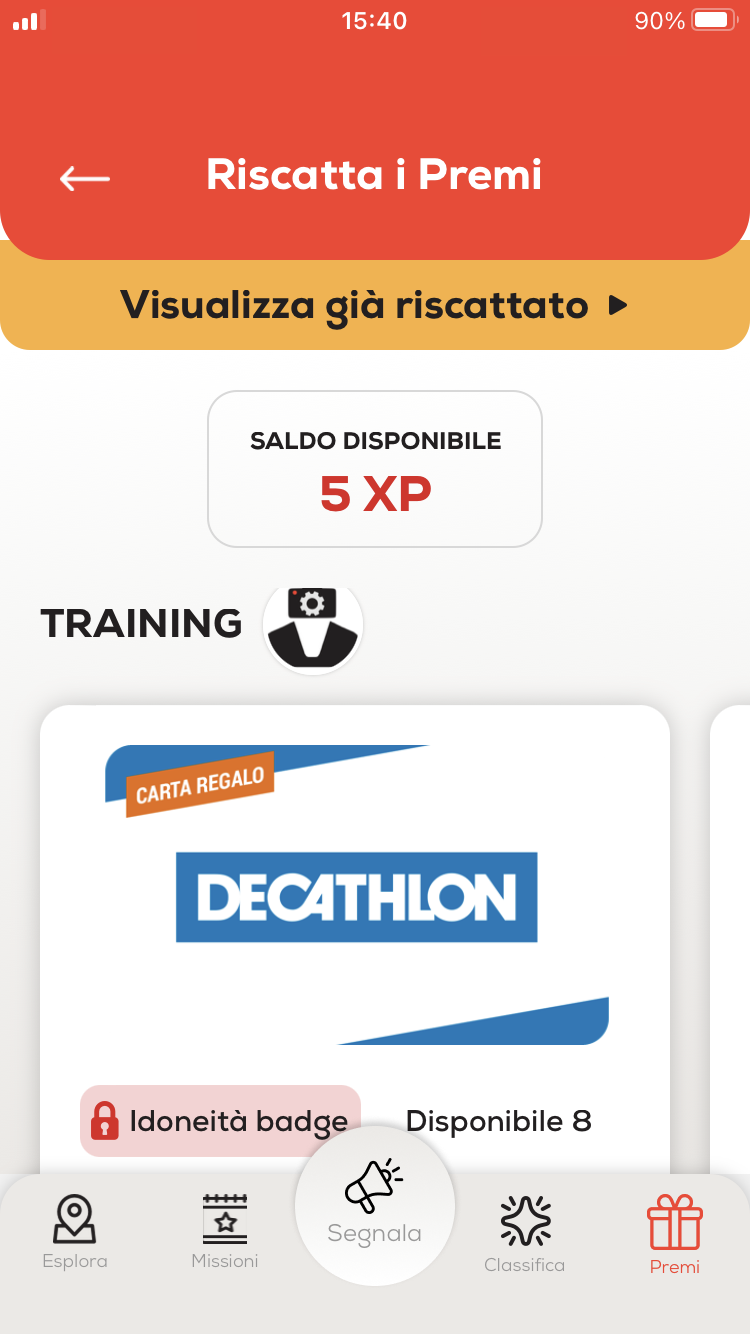Switch to the Classifica tab
Viewport: 750px width, 1334px height.
tap(525, 1234)
